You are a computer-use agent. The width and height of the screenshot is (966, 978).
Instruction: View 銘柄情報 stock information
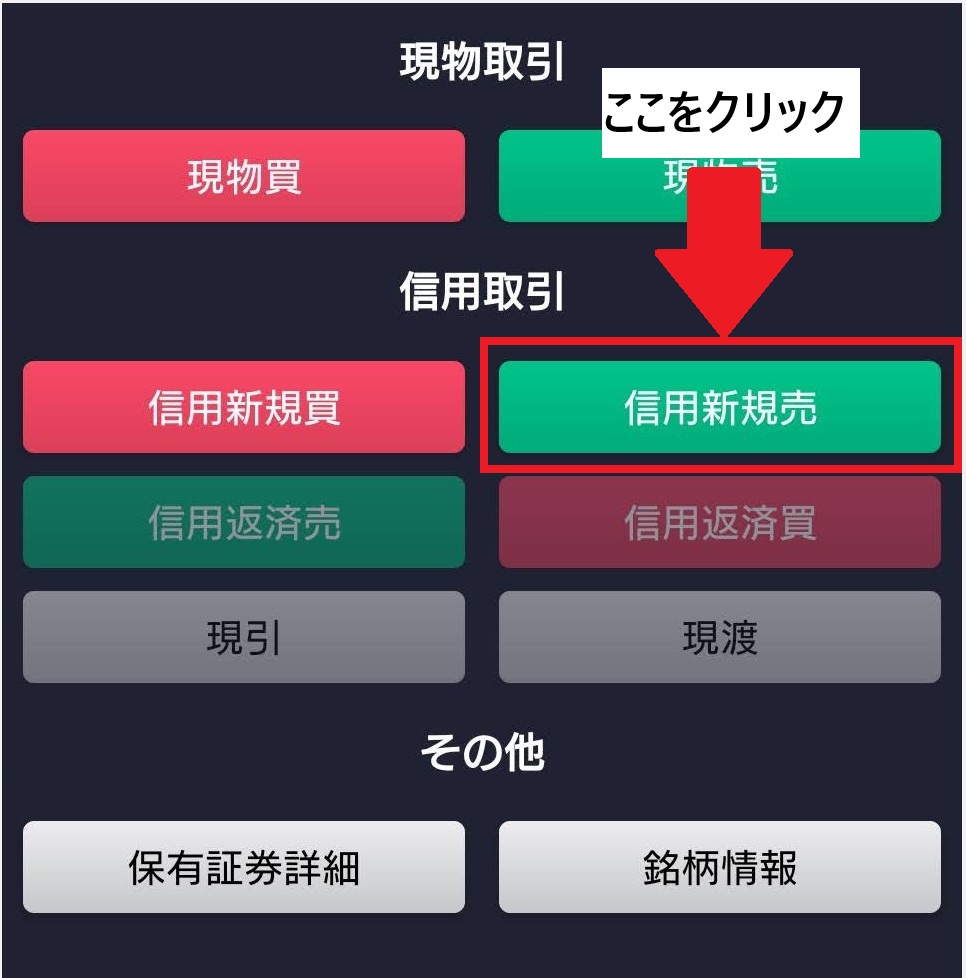(719, 867)
